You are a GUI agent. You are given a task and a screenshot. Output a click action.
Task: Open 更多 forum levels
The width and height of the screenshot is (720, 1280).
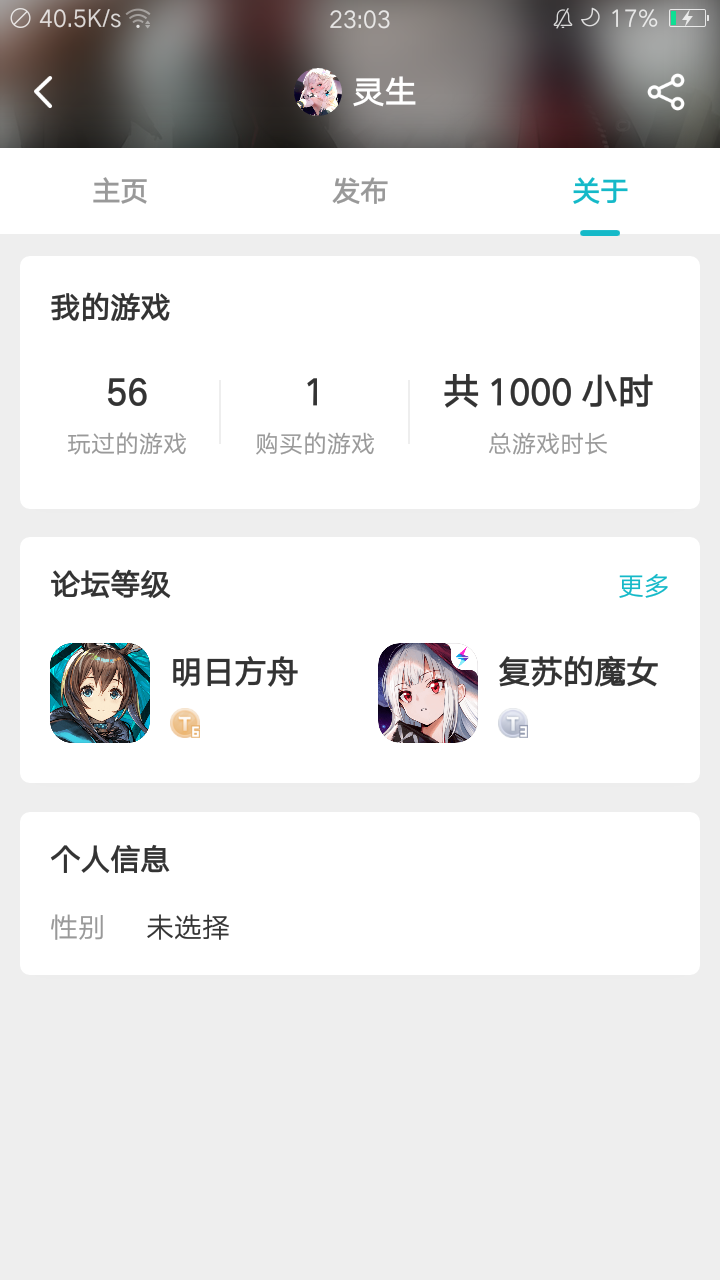[x=643, y=586]
